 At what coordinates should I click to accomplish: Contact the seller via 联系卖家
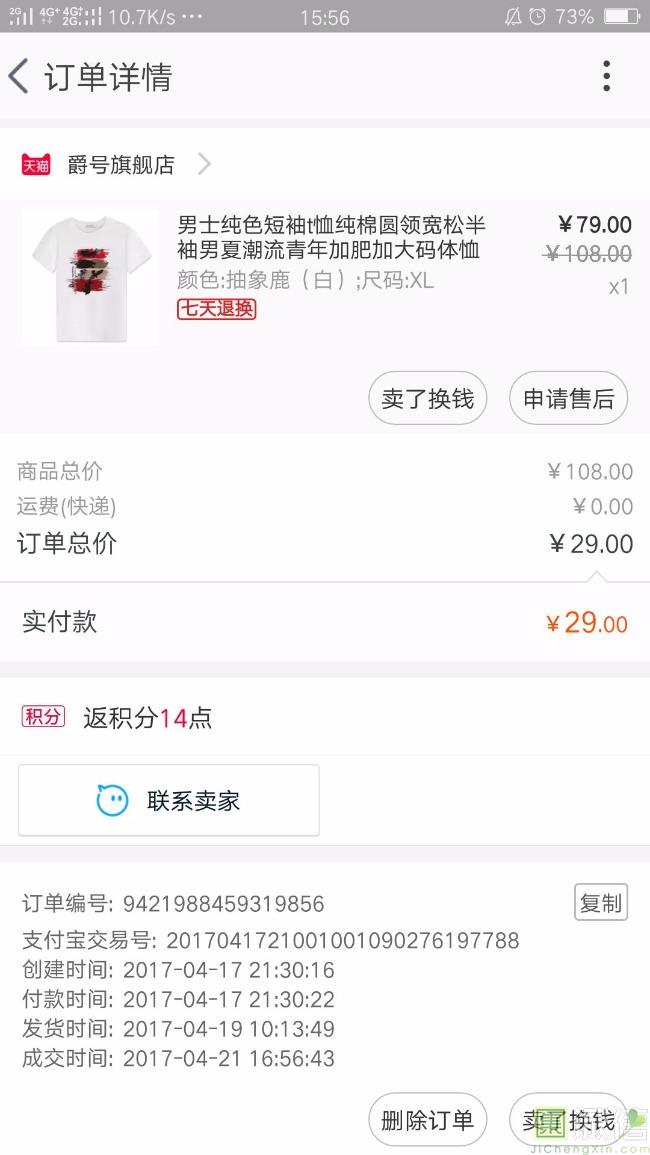[169, 800]
